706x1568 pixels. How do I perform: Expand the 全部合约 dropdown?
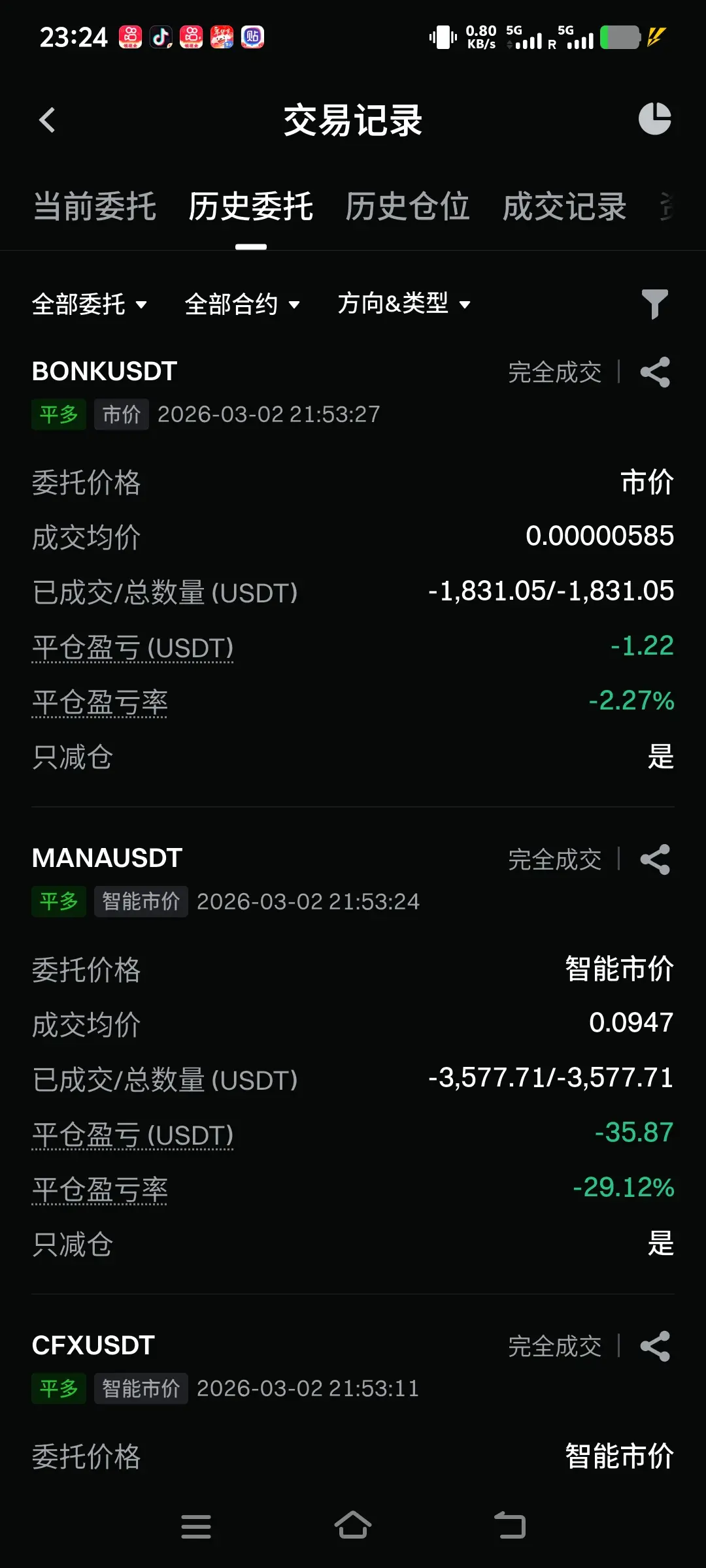243,304
